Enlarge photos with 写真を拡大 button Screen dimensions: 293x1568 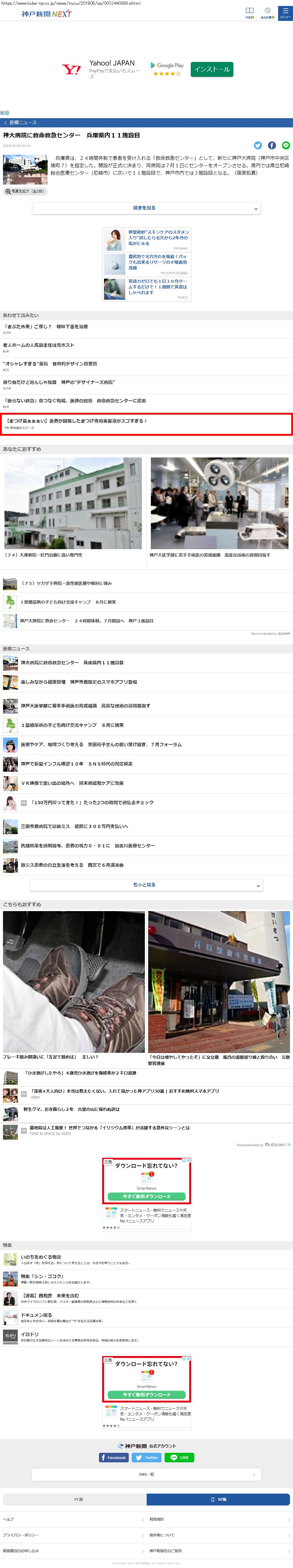25,191
